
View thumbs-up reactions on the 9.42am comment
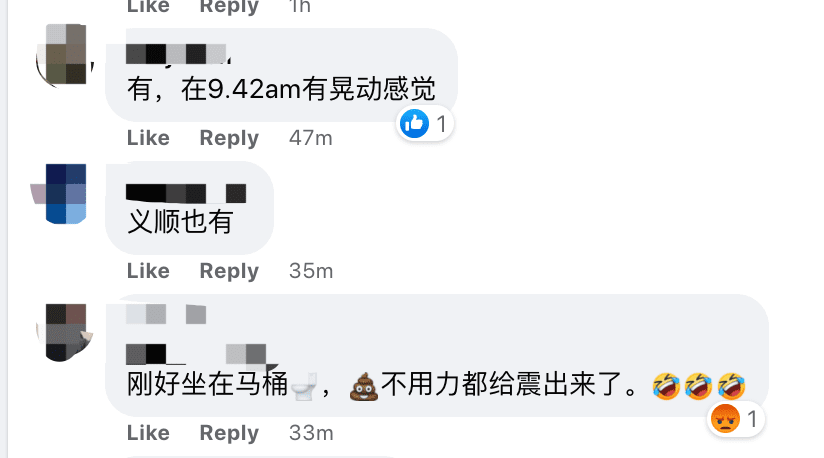point(427,124)
